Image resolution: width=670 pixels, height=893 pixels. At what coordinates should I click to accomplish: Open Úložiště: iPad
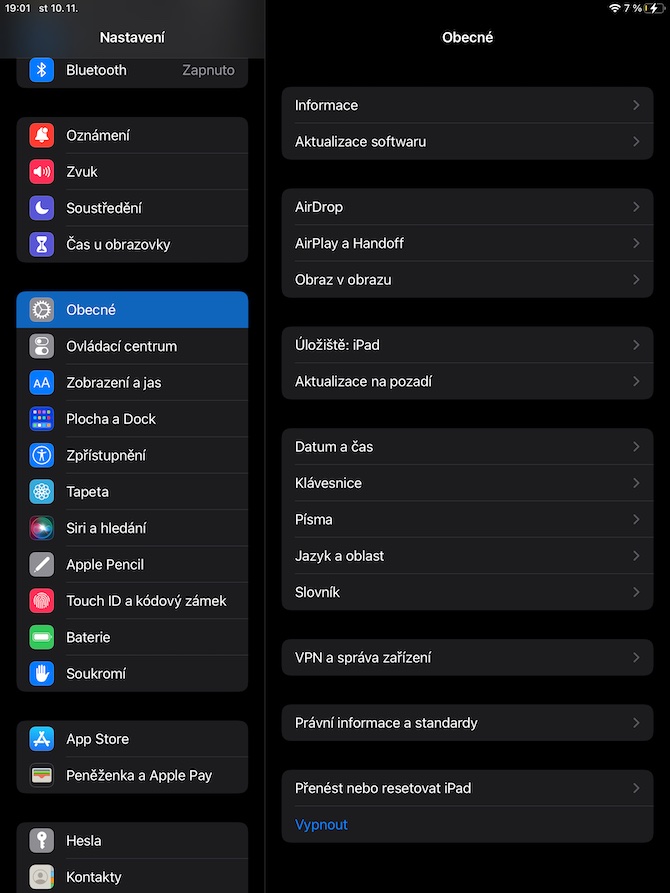coord(467,345)
